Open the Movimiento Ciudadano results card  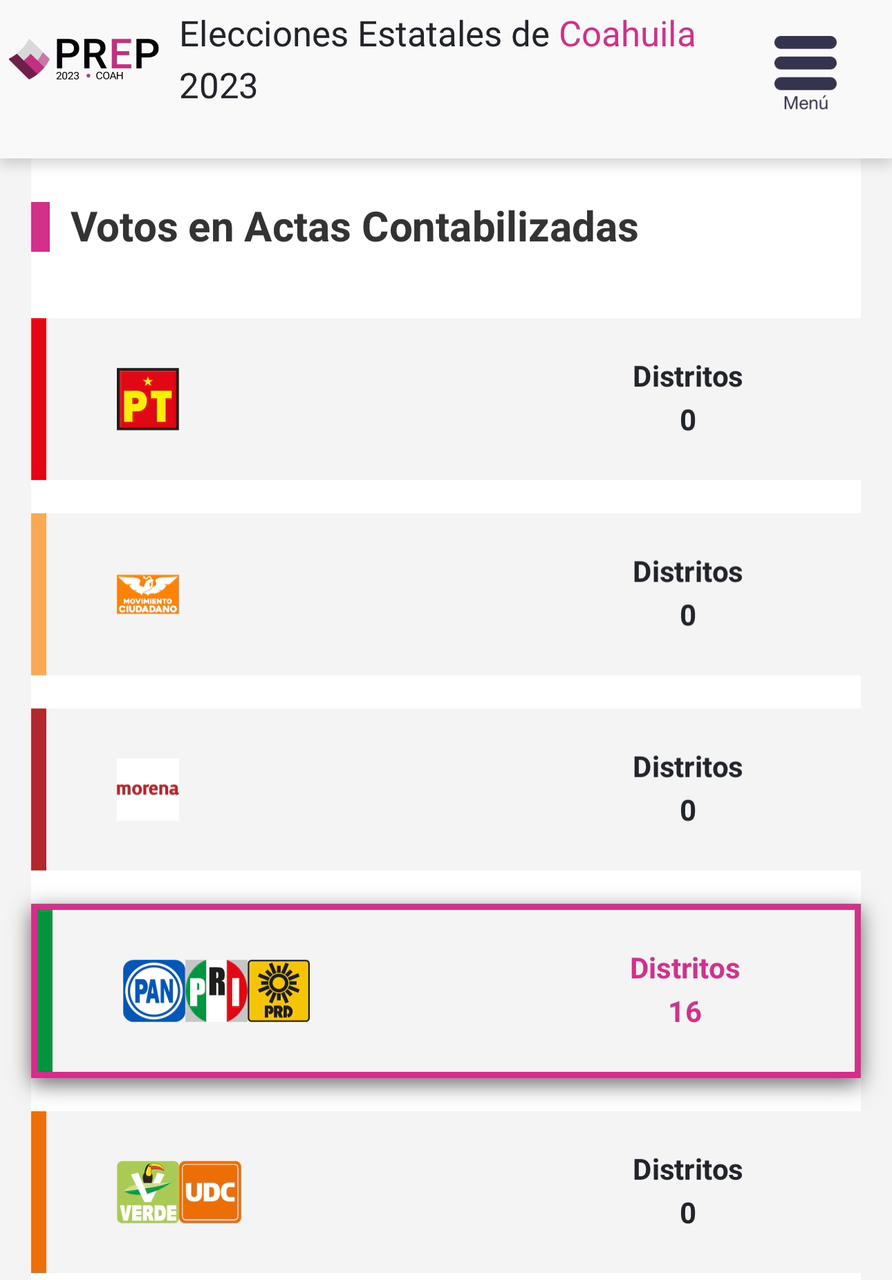pos(450,594)
